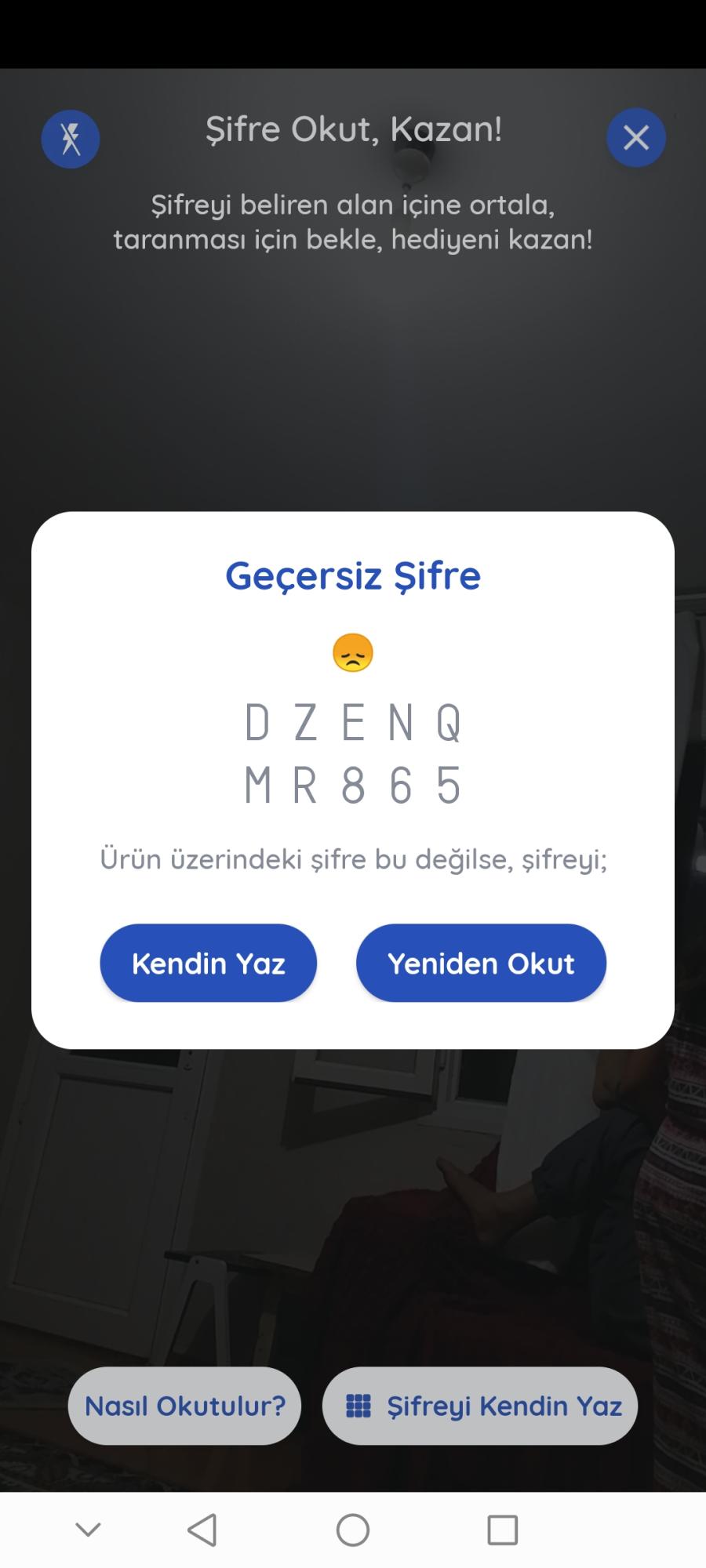Open Nasıl Okutulur? help
The height and width of the screenshot is (1568, 706).
(184, 1406)
